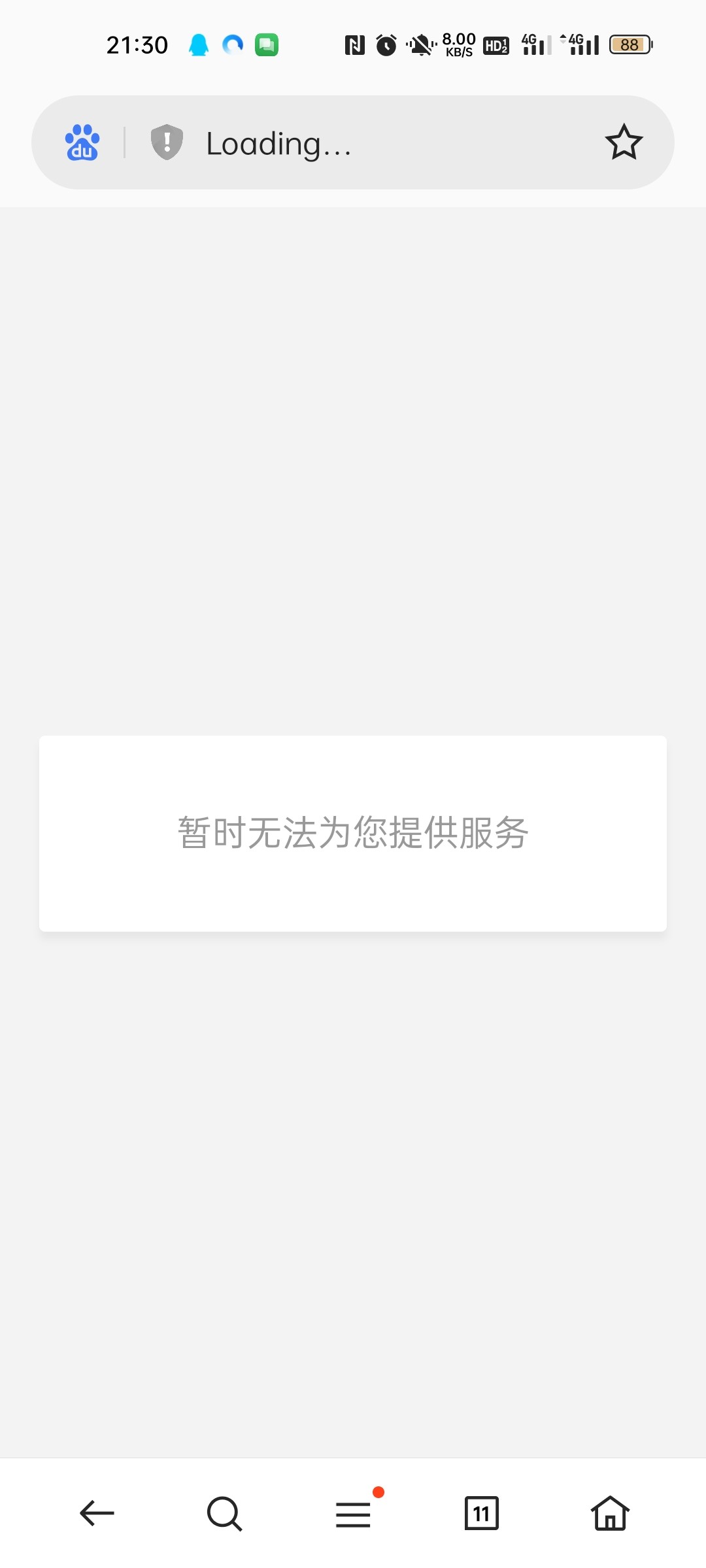
Task: View the 11 open tabs
Action: coord(481,1513)
